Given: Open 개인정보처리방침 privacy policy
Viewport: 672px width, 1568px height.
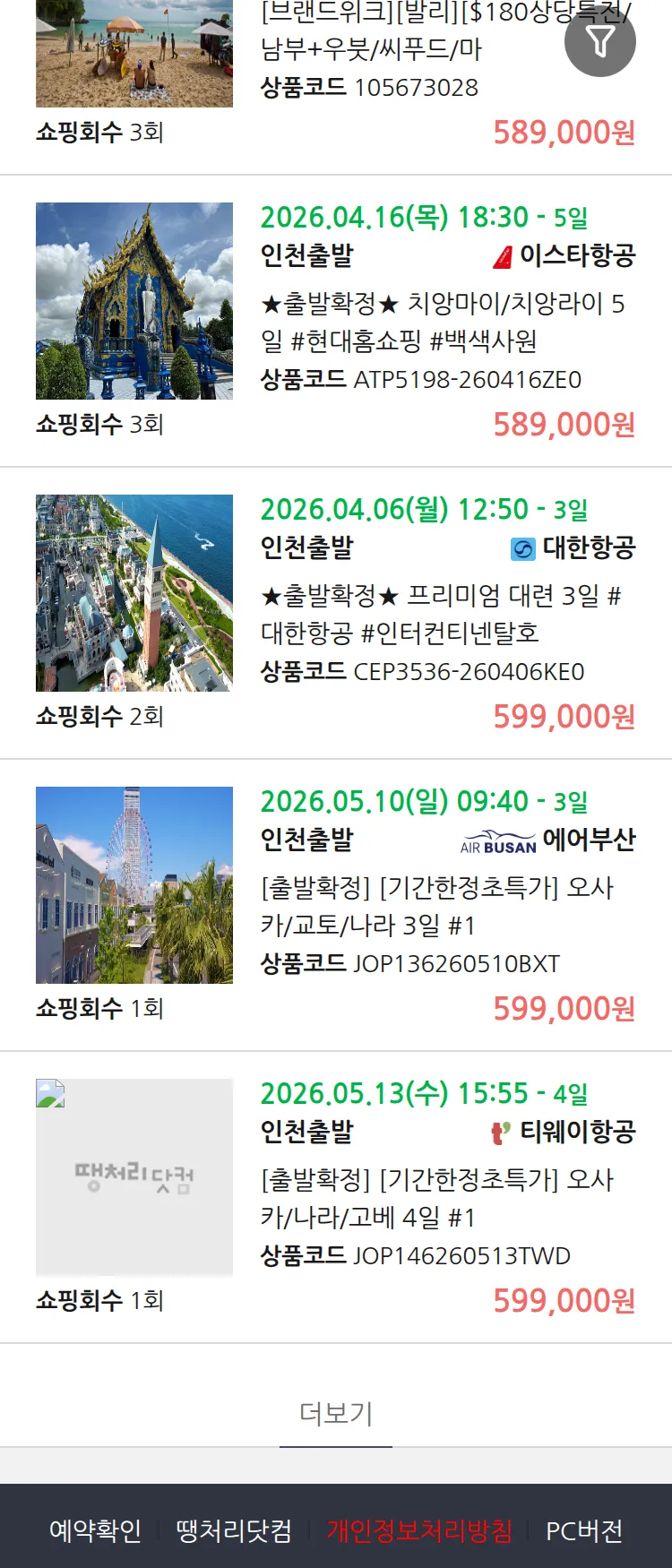Looking at the screenshot, I should (x=419, y=1530).
